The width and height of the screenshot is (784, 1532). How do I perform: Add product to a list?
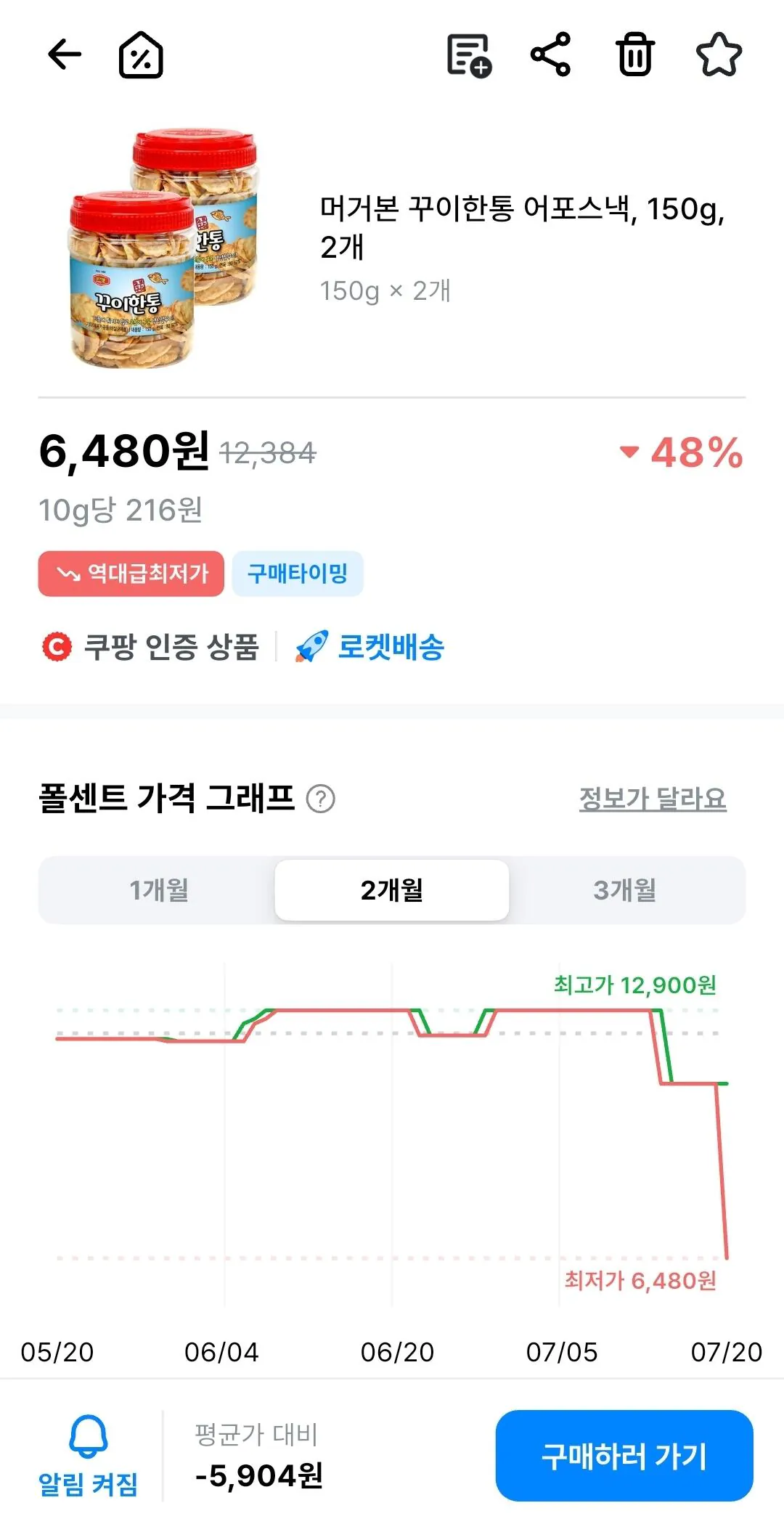[469, 55]
